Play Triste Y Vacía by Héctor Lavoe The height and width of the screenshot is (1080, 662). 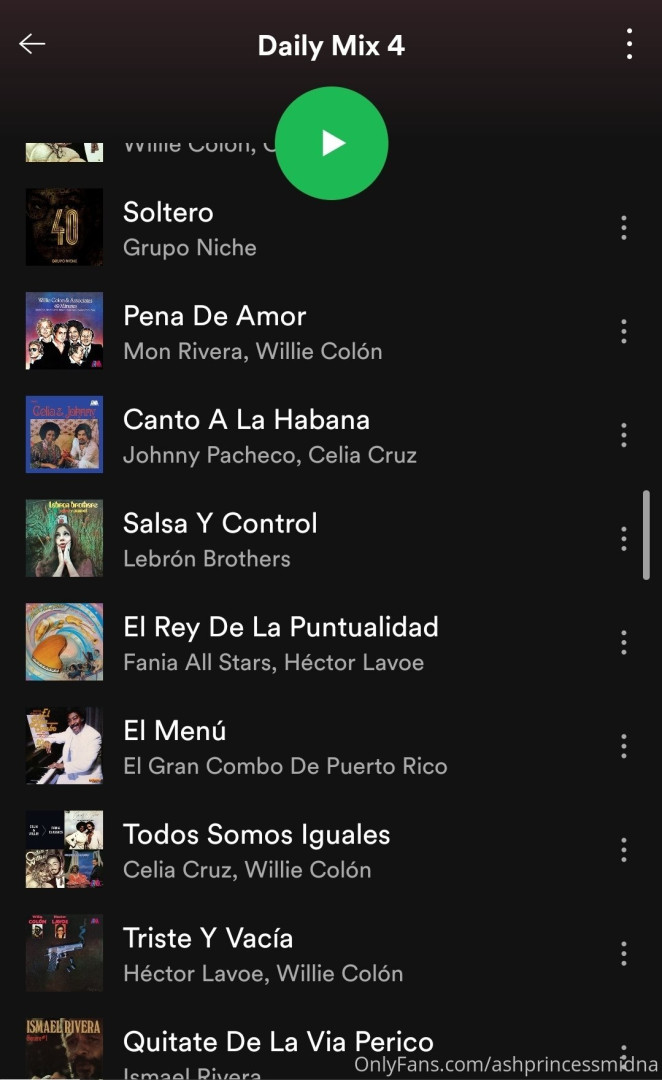(208, 939)
